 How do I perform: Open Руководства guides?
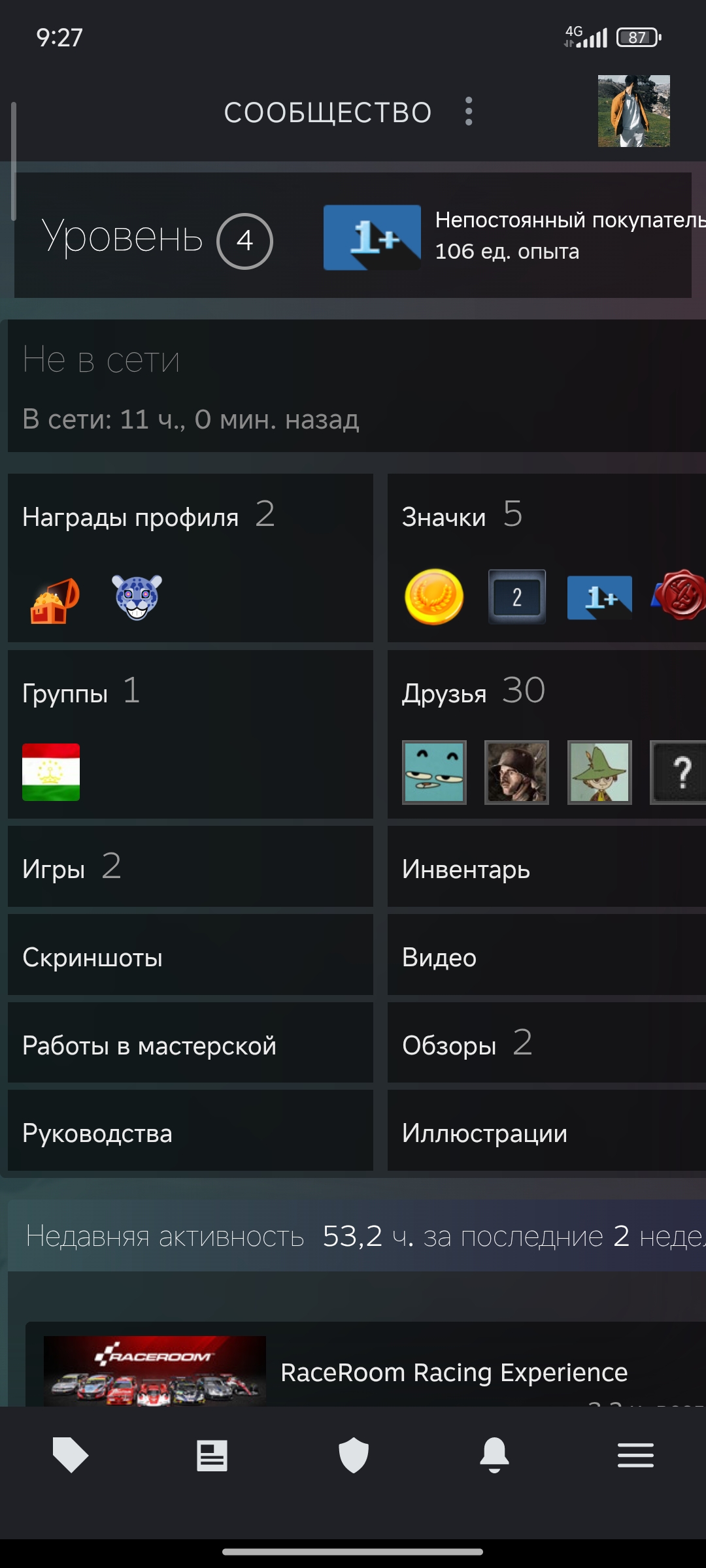point(190,1130)
